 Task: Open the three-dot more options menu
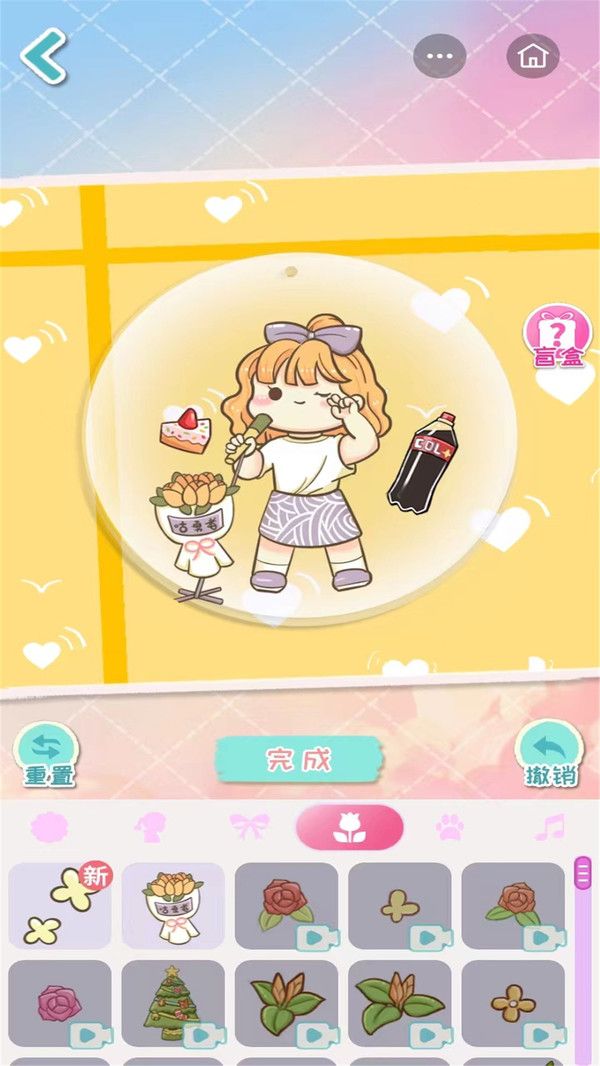pyautogui.click(x=440, y=56)
